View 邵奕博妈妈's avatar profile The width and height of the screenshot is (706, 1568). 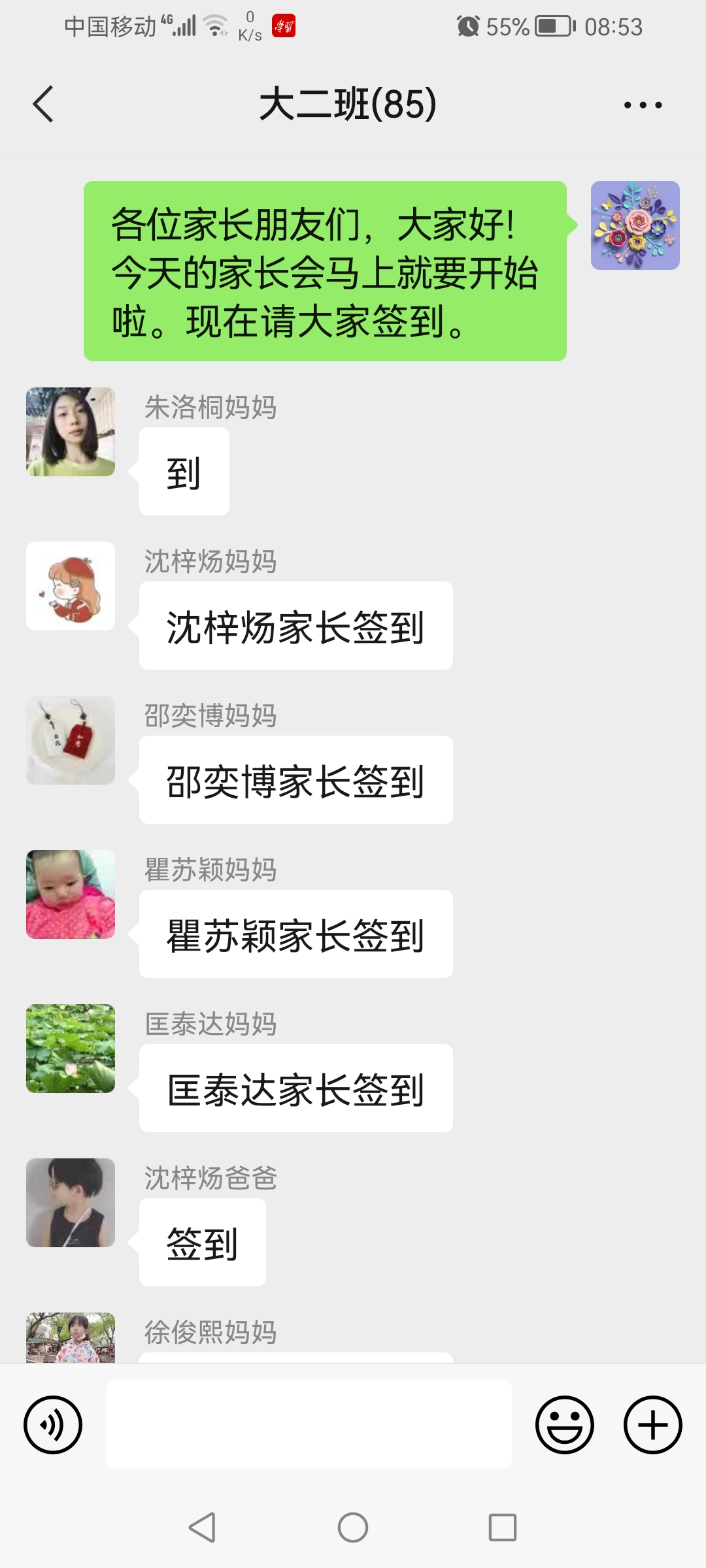tap(71, 740)
